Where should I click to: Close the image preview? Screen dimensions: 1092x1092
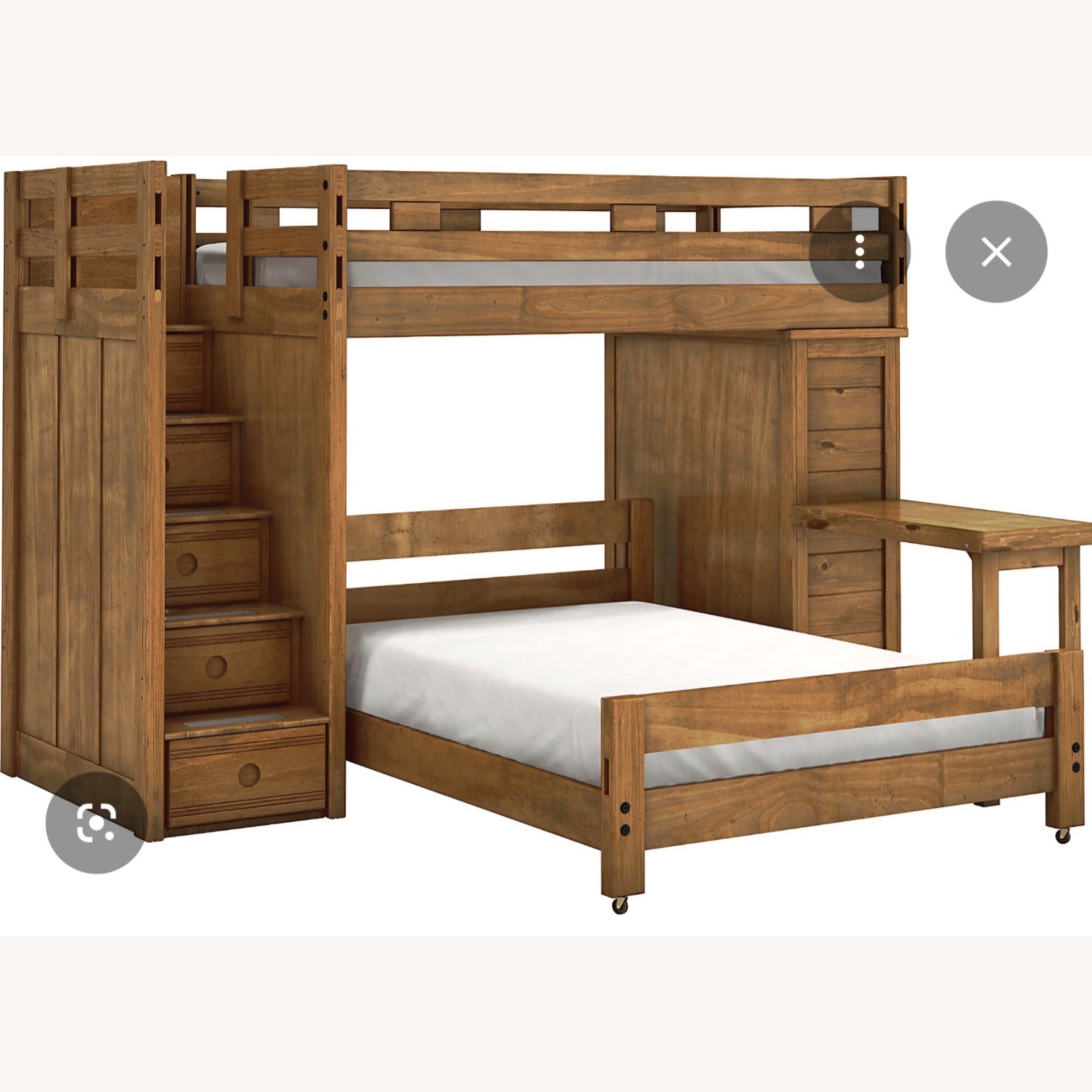tap(996, 252)
